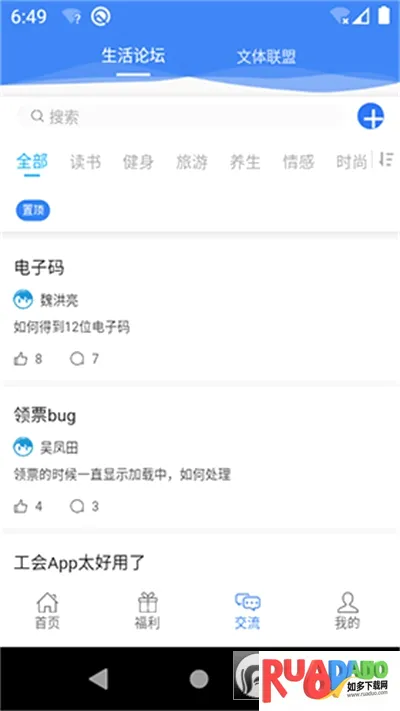
Task: Filter posts by 读书
Action: point(85,161)
